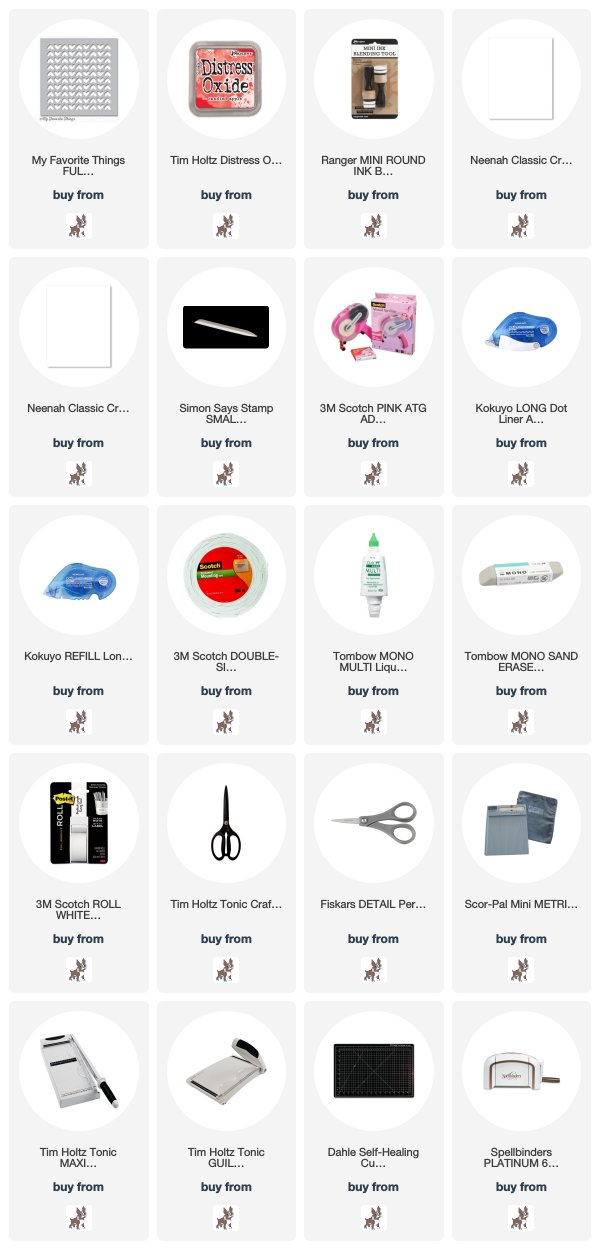600x1250 pixels.
Task: View the Tim Holtz Tonic Craft scissors
Action: tap(226, 822)
